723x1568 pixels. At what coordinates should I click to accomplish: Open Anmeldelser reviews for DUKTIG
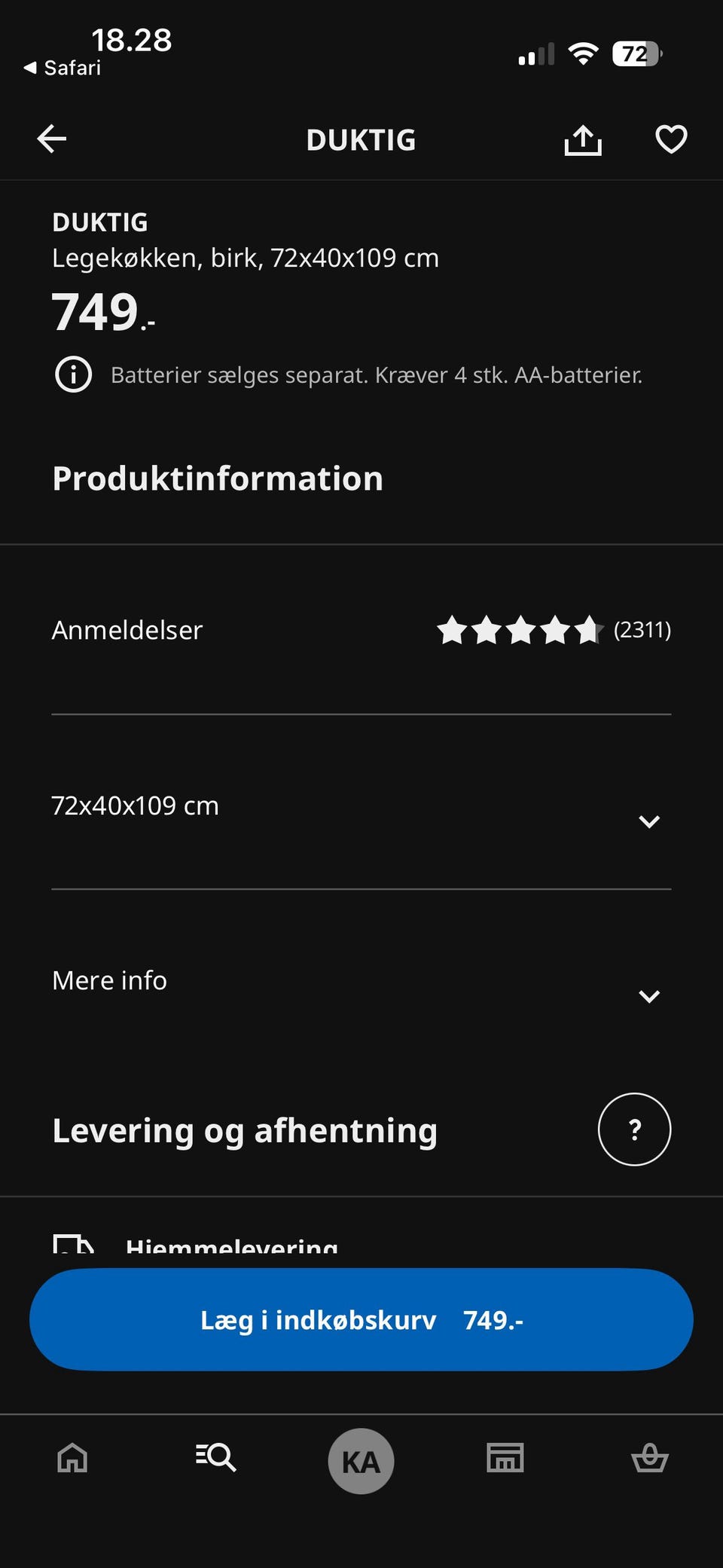(127, 630)
